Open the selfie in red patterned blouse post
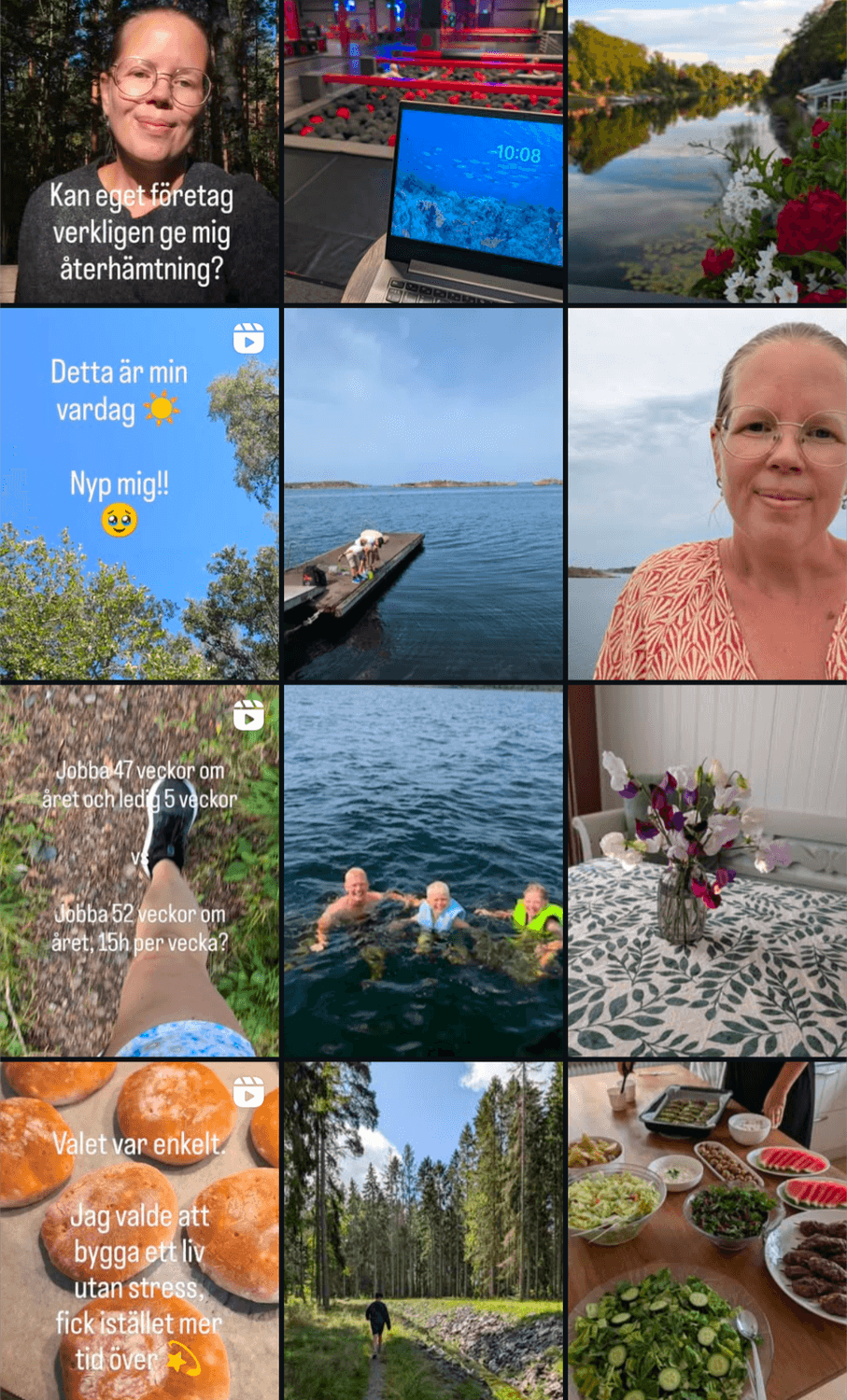The image size is (847, 1400). pos(707,493)
